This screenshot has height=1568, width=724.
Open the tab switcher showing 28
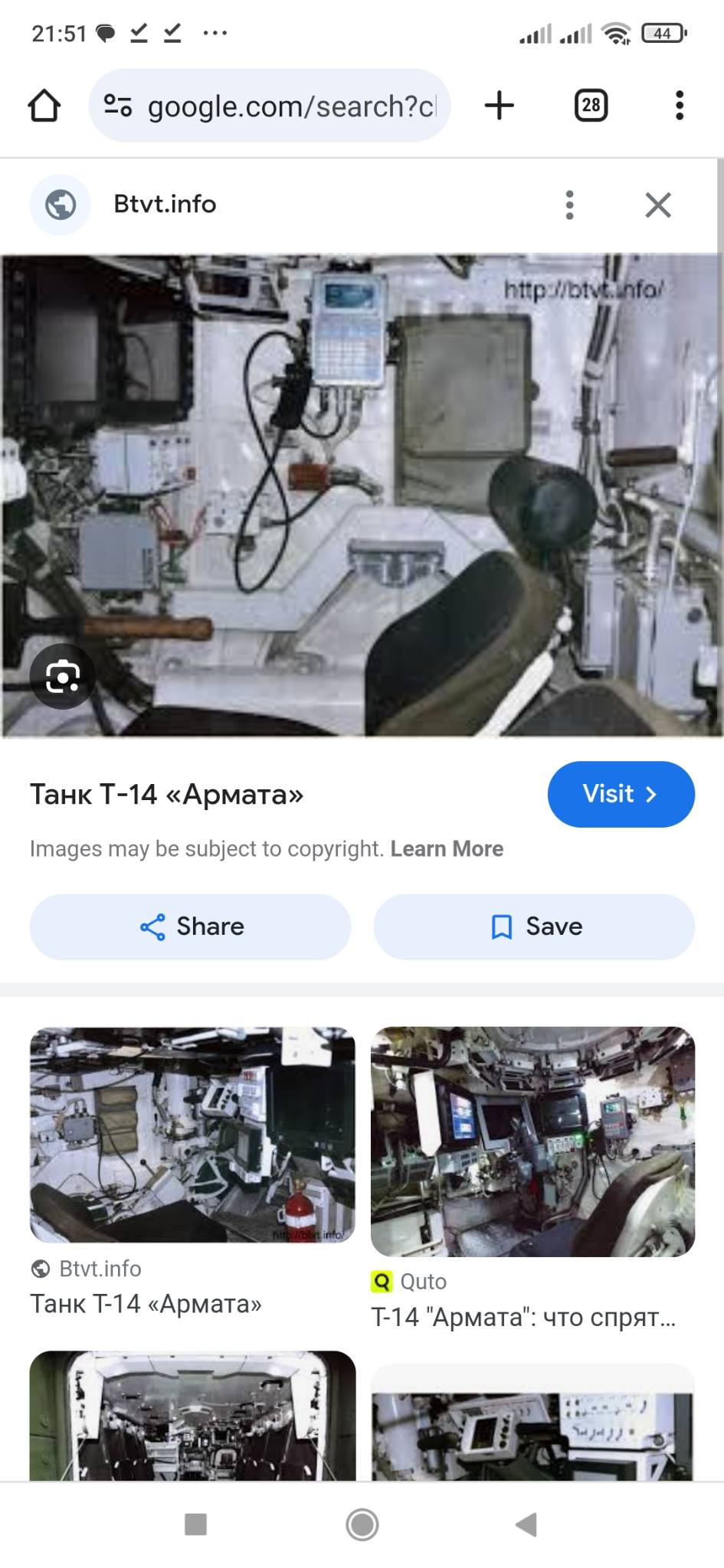(591, 106)
